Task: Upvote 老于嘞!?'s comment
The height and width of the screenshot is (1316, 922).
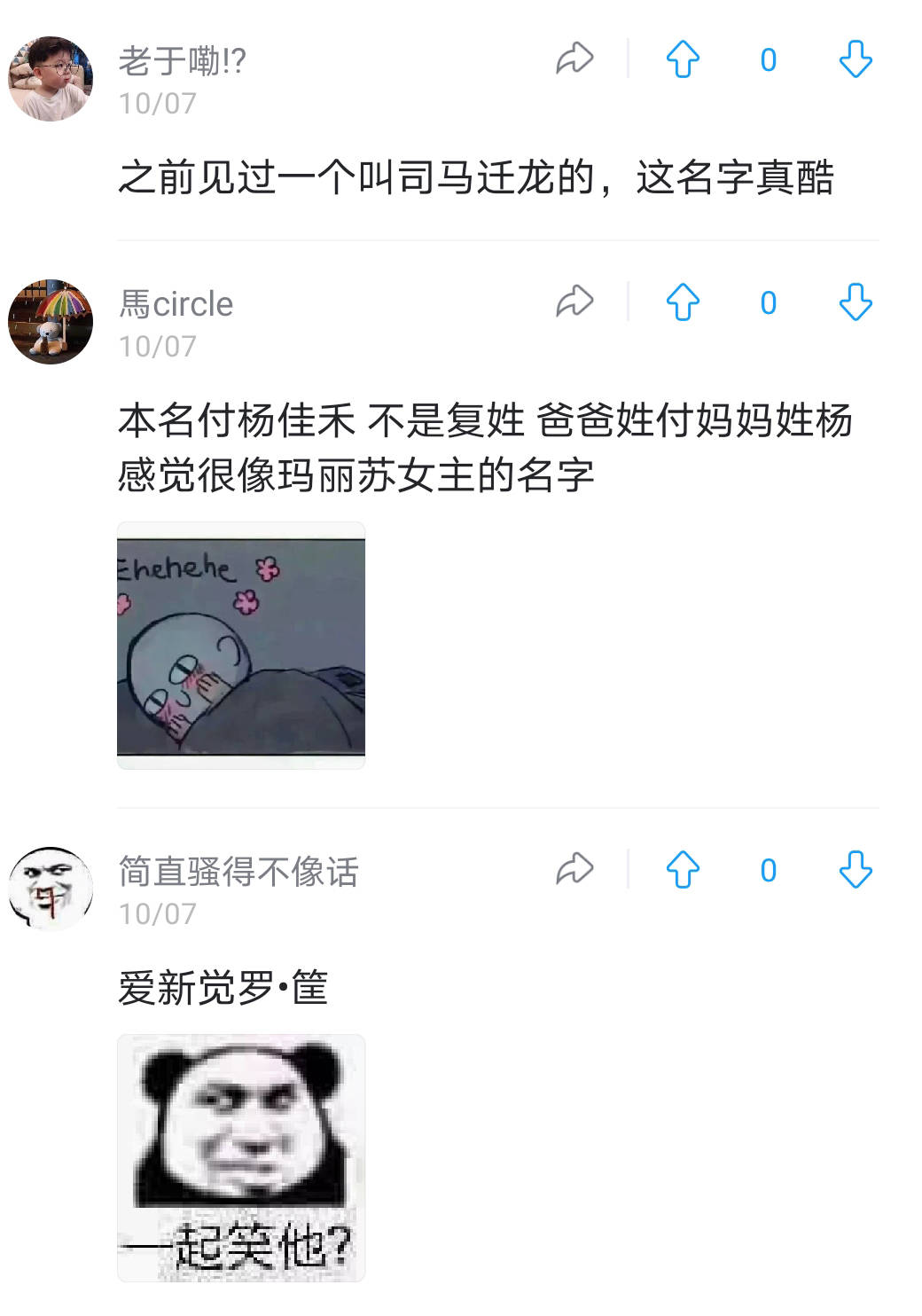Action: click(683, 59)
